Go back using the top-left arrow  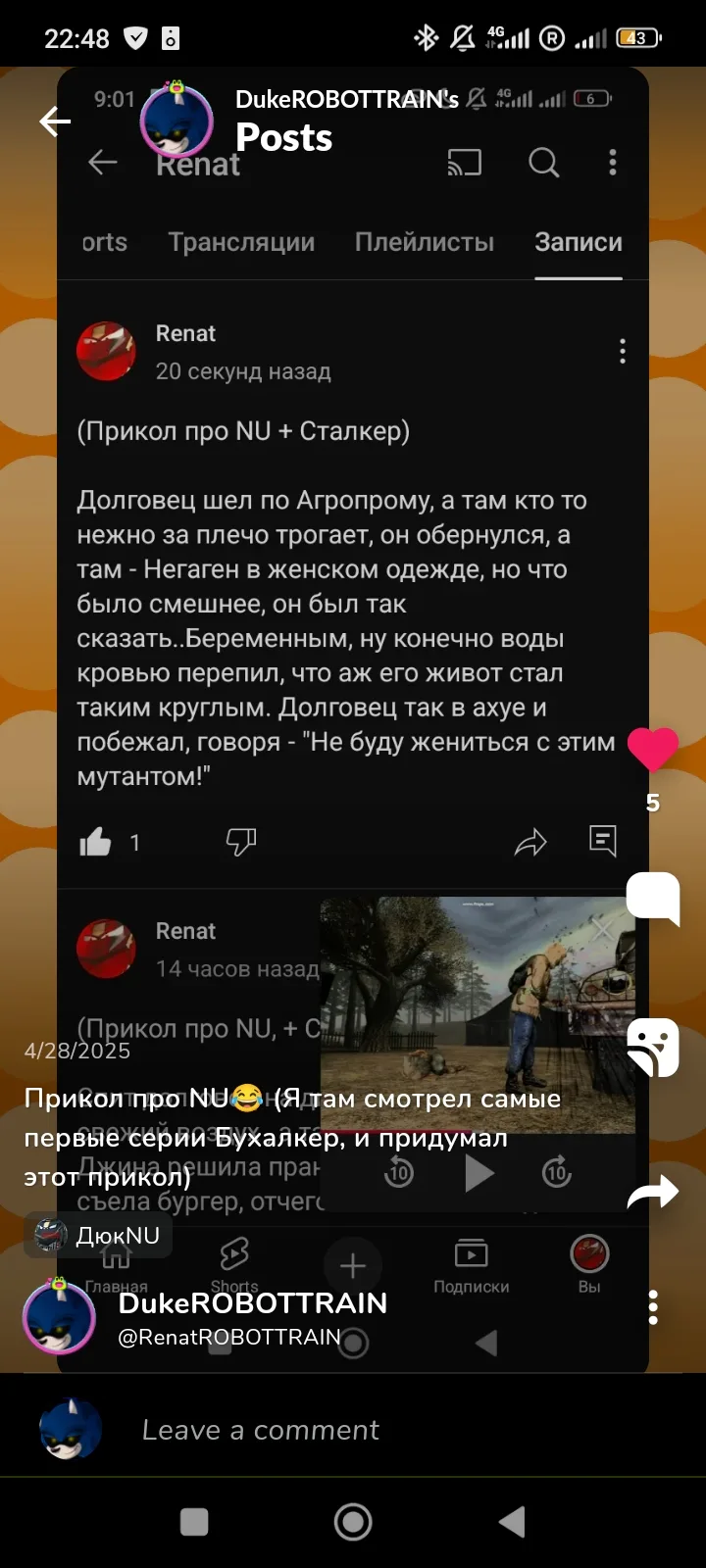pyautogui.click(x=55, y=122)
